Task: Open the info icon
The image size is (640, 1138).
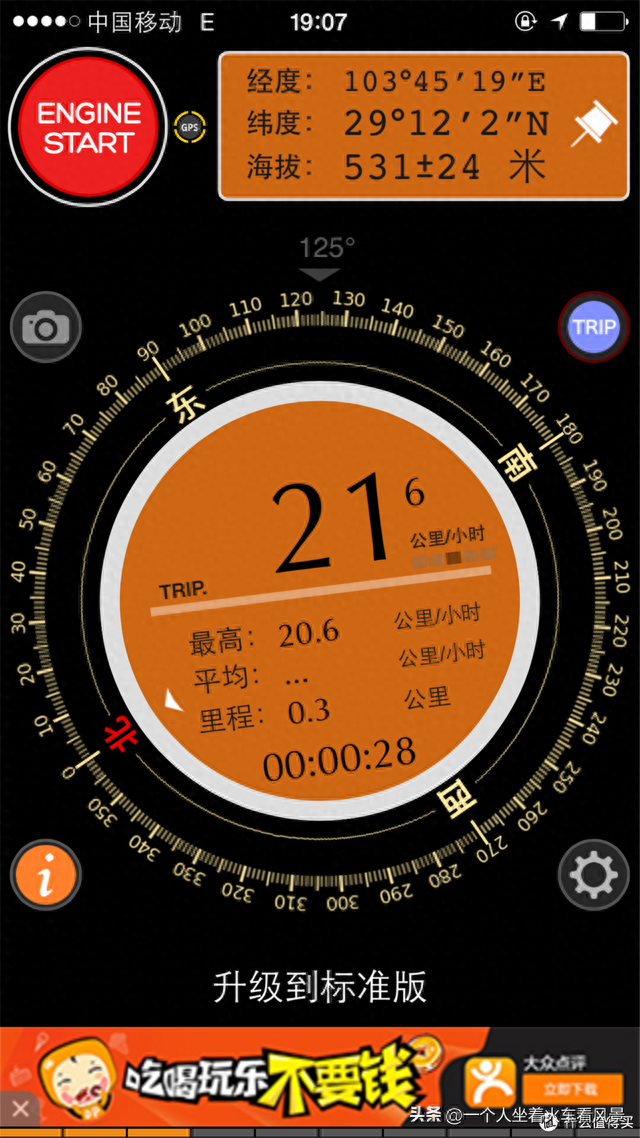Action: click(x=45, y=875)
